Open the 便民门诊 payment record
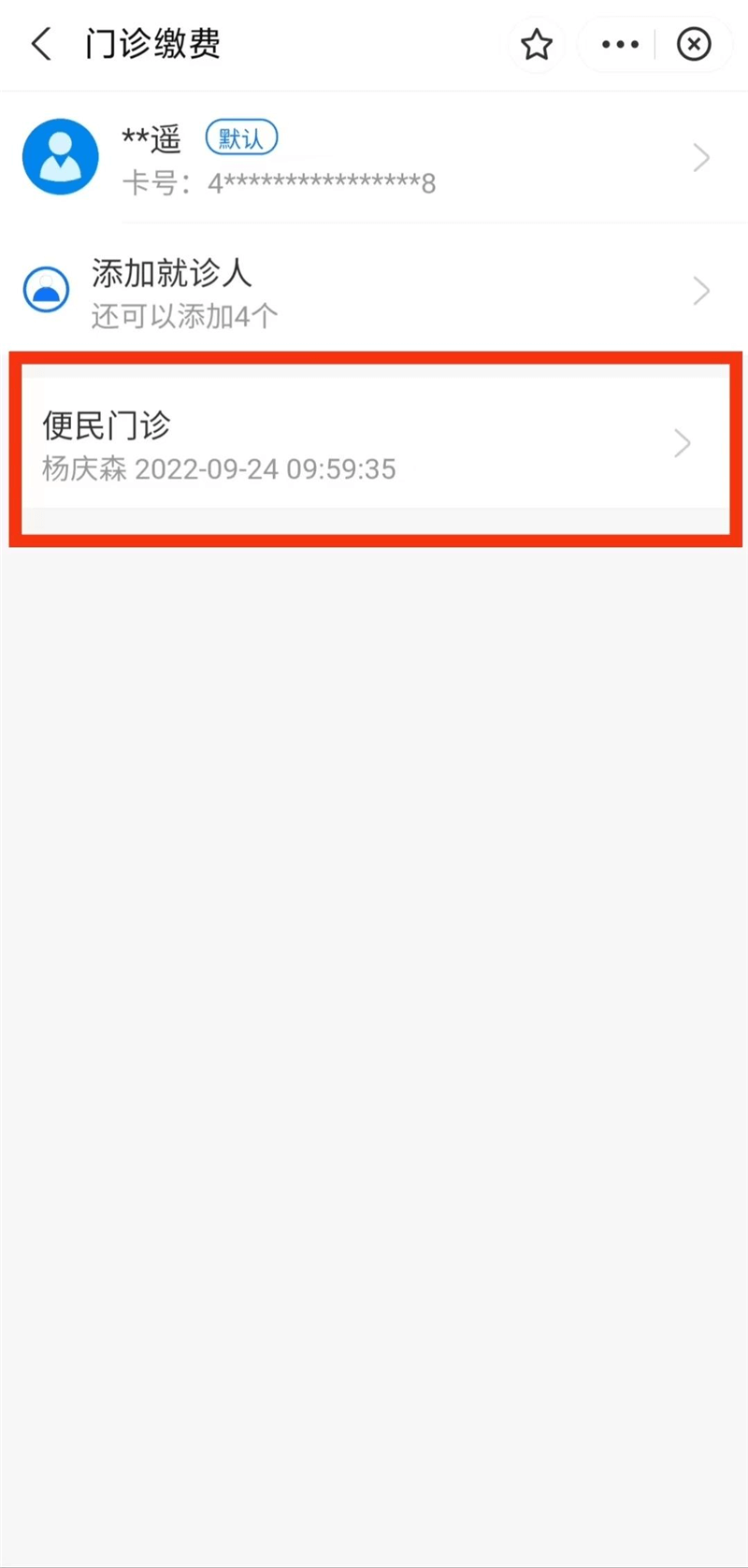 [374, 444]
